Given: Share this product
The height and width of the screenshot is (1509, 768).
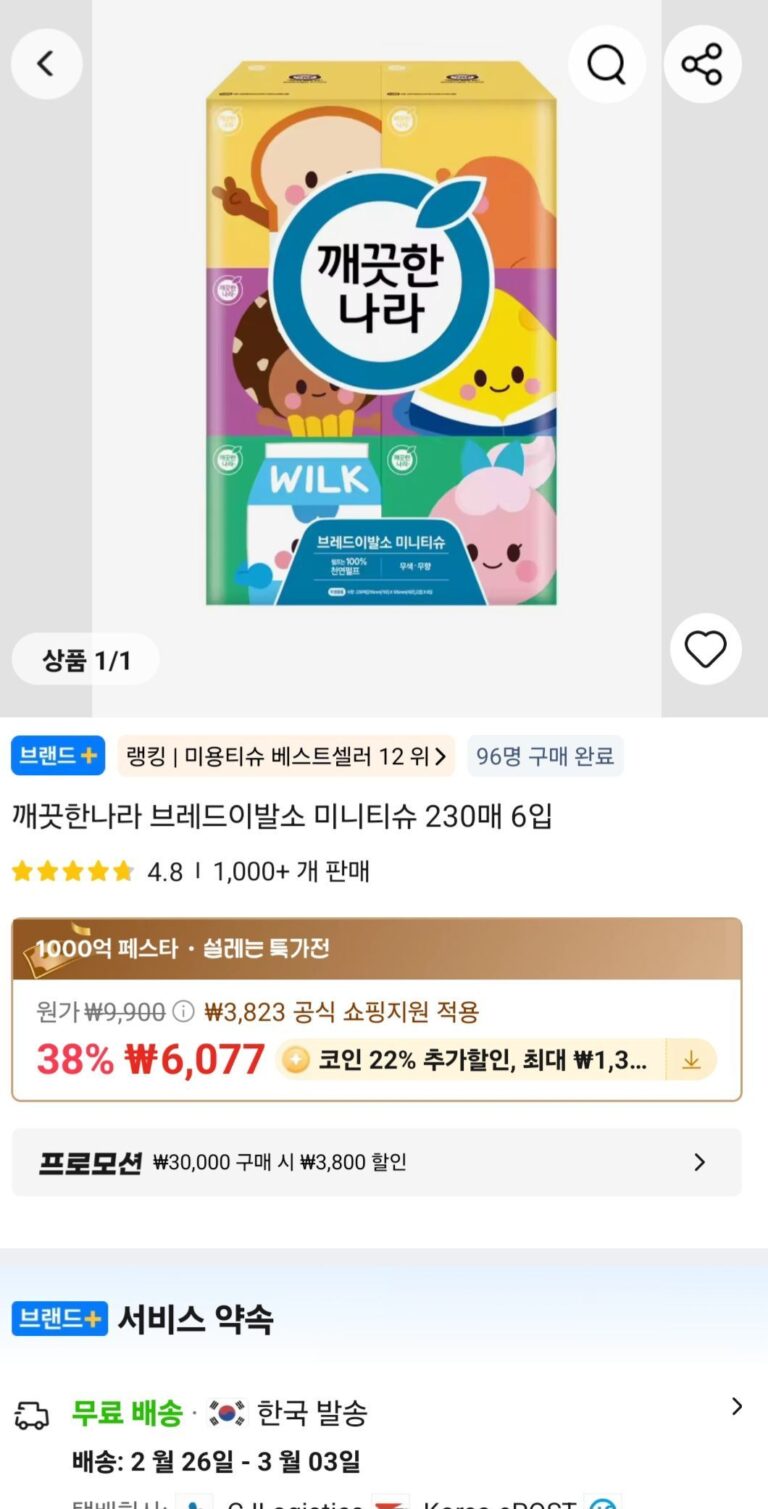Looking at the screenshot, I should point(702,64).
